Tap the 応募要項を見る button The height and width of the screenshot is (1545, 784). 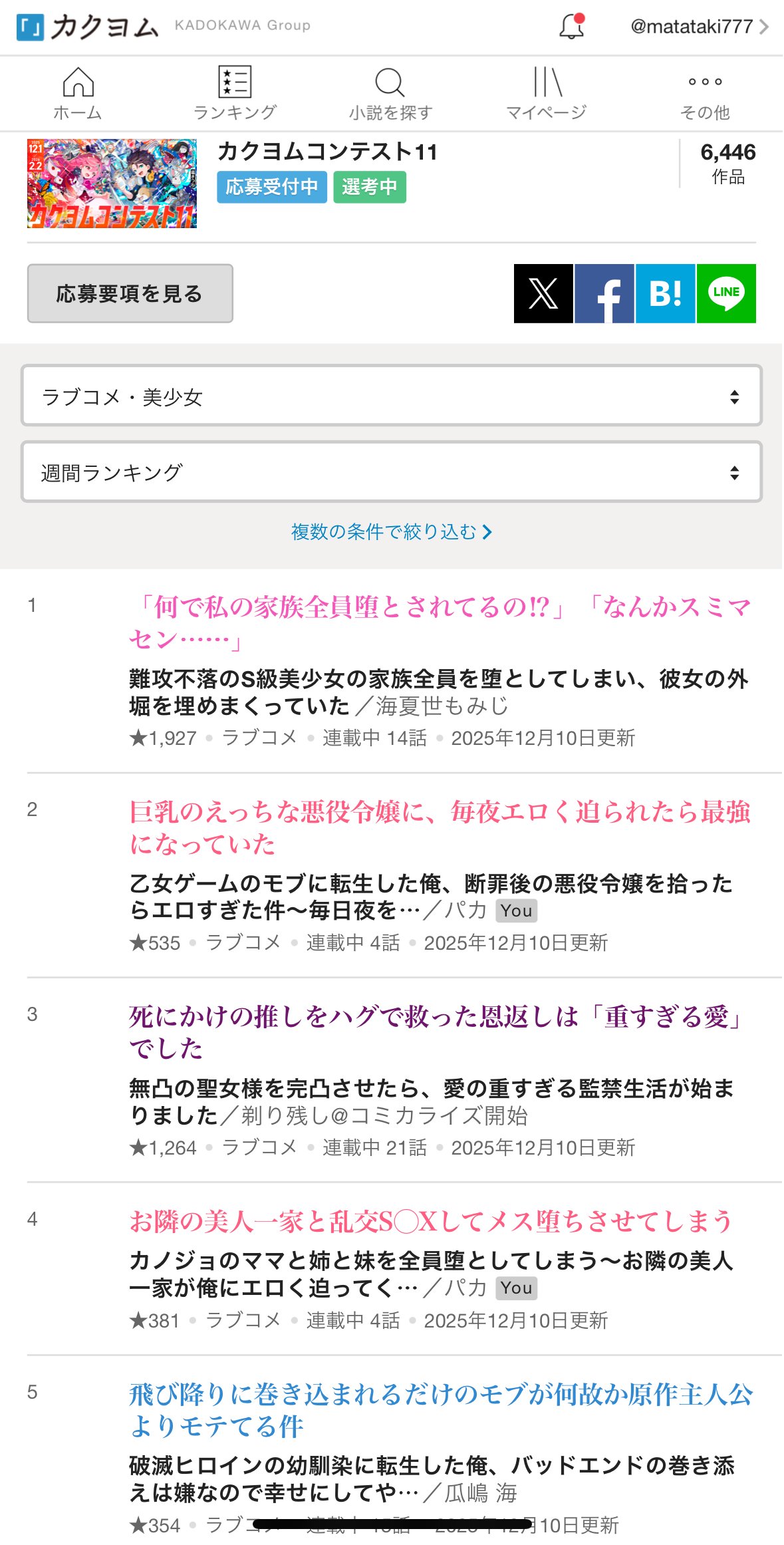(x=130, y=293)
